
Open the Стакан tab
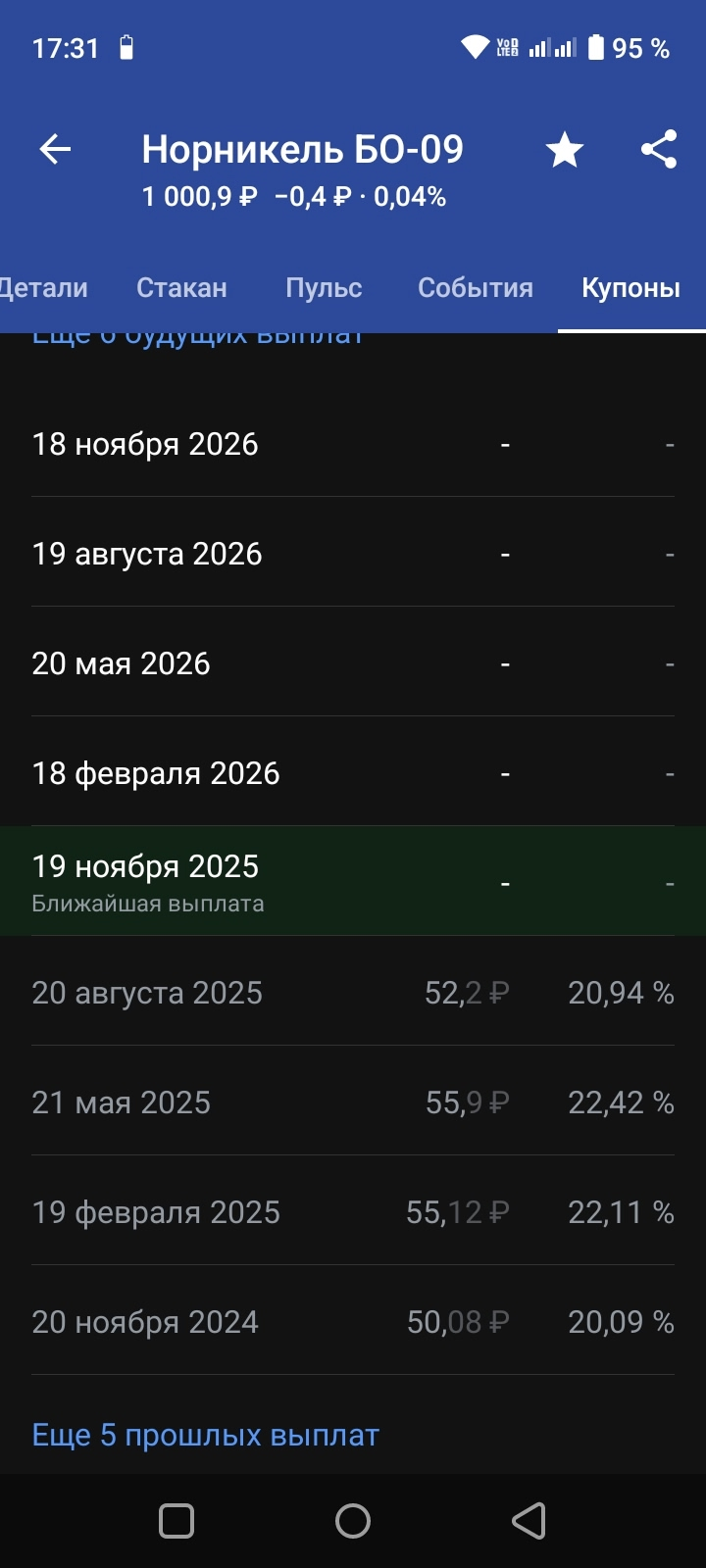coord(181,288)
